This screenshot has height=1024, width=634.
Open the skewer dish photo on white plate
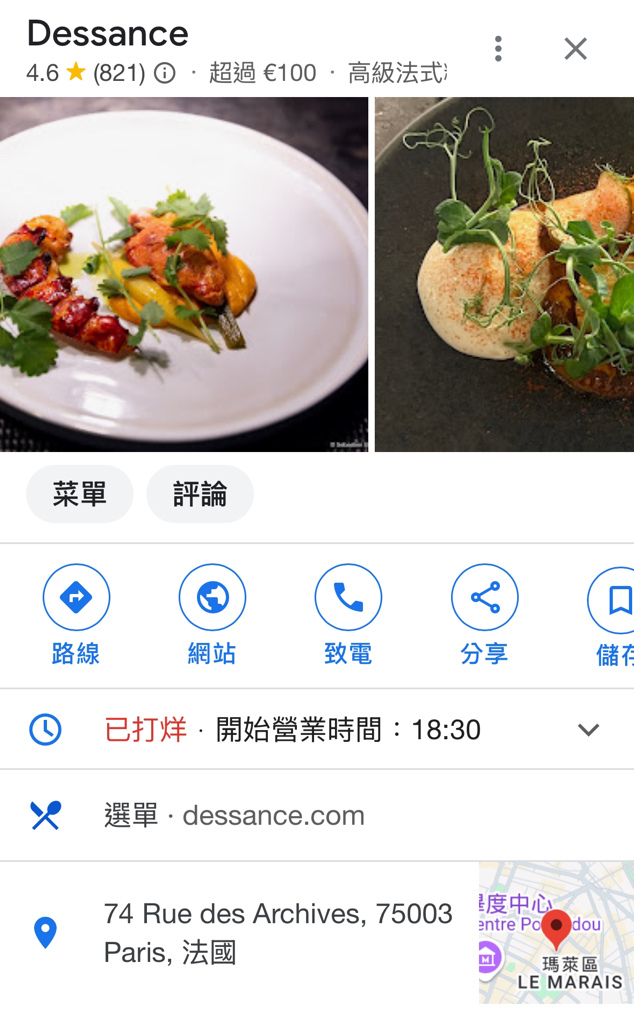coord(184,274)
